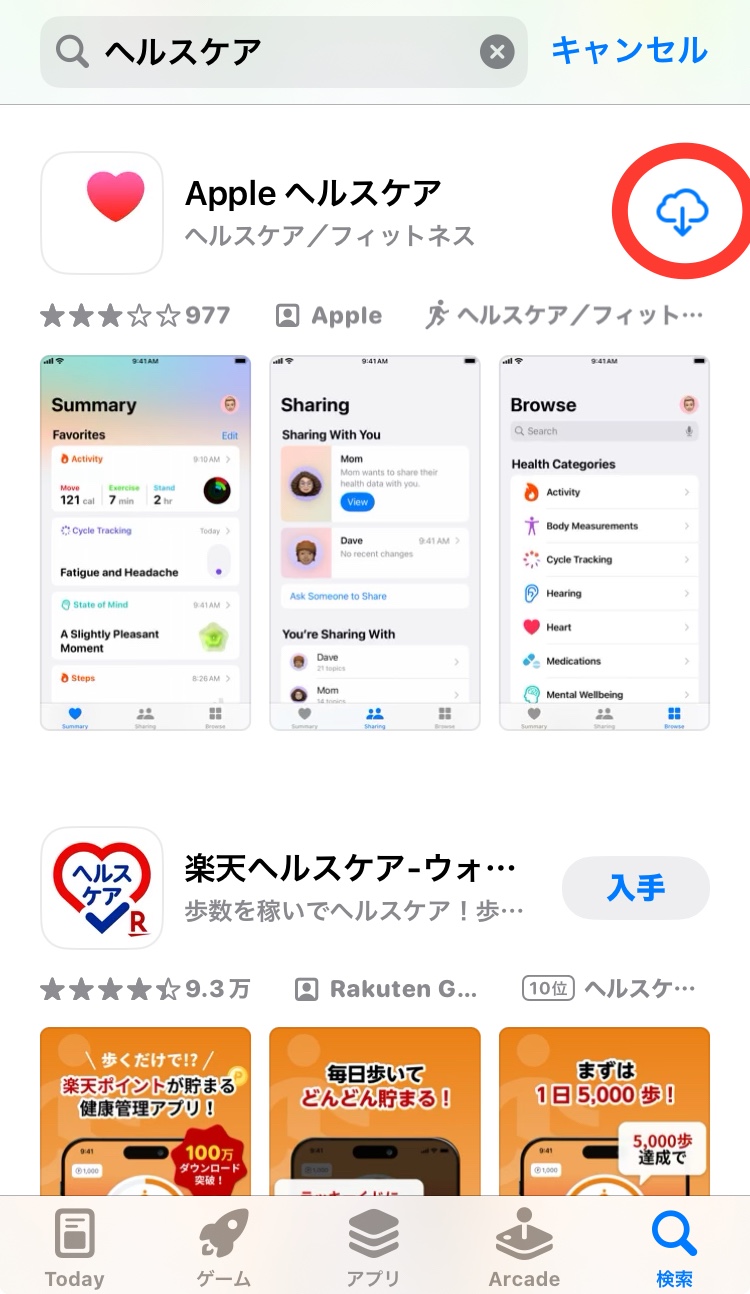
Task: Open the 楽天ヘルスケア app page
Action: (350, 886)
